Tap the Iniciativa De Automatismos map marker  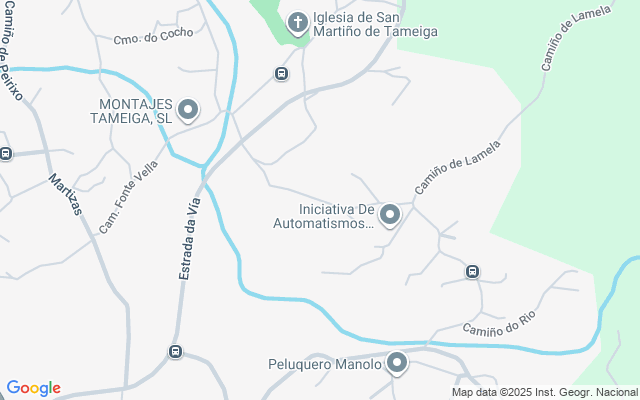pyautogui.click(x=389, y=215)
